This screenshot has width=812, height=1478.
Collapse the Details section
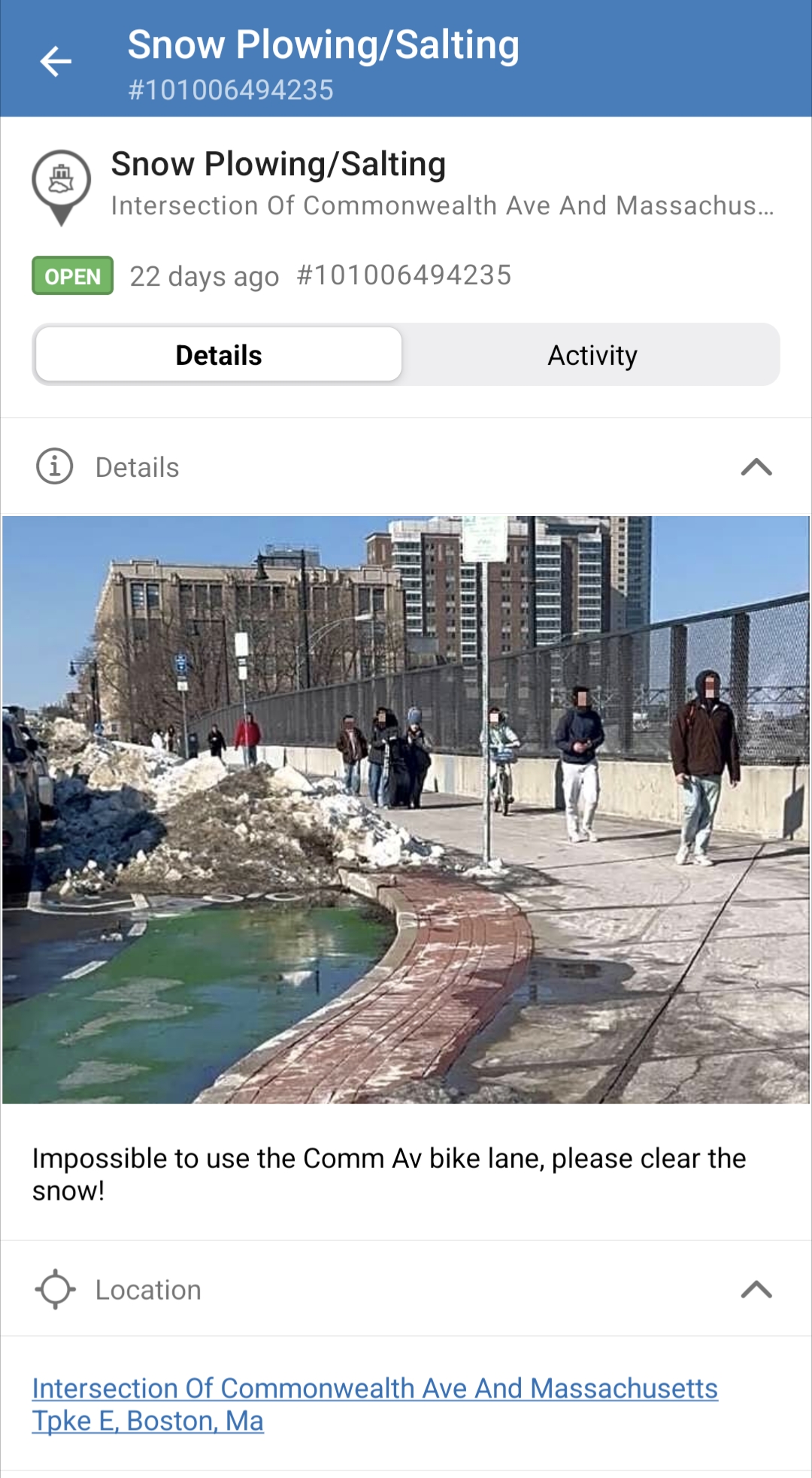[x=756, y=467]
